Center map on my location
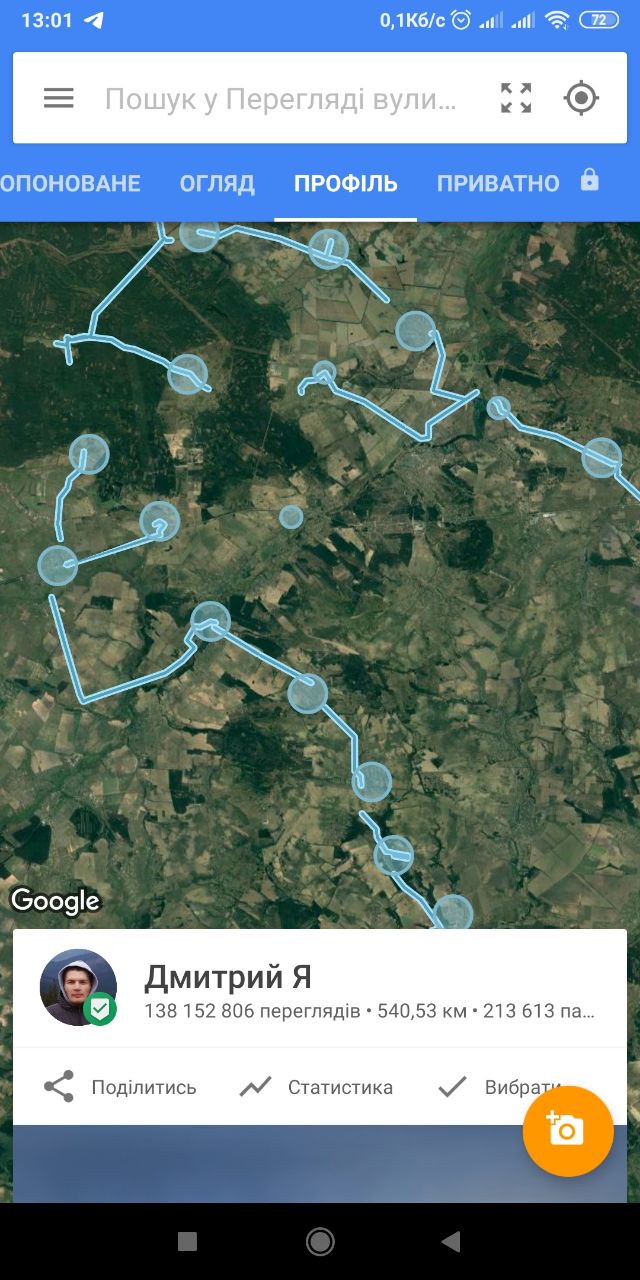The image size is (640, 1280). tap(581, 98)
